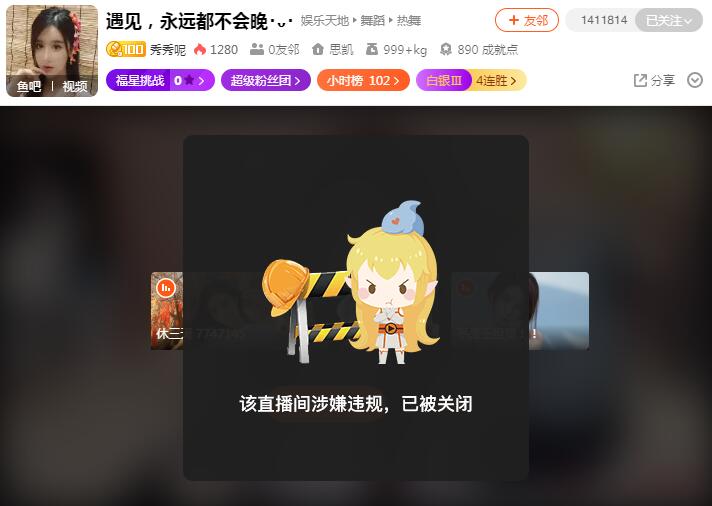Open the 福星挑战 chip

tap(160, 80)
